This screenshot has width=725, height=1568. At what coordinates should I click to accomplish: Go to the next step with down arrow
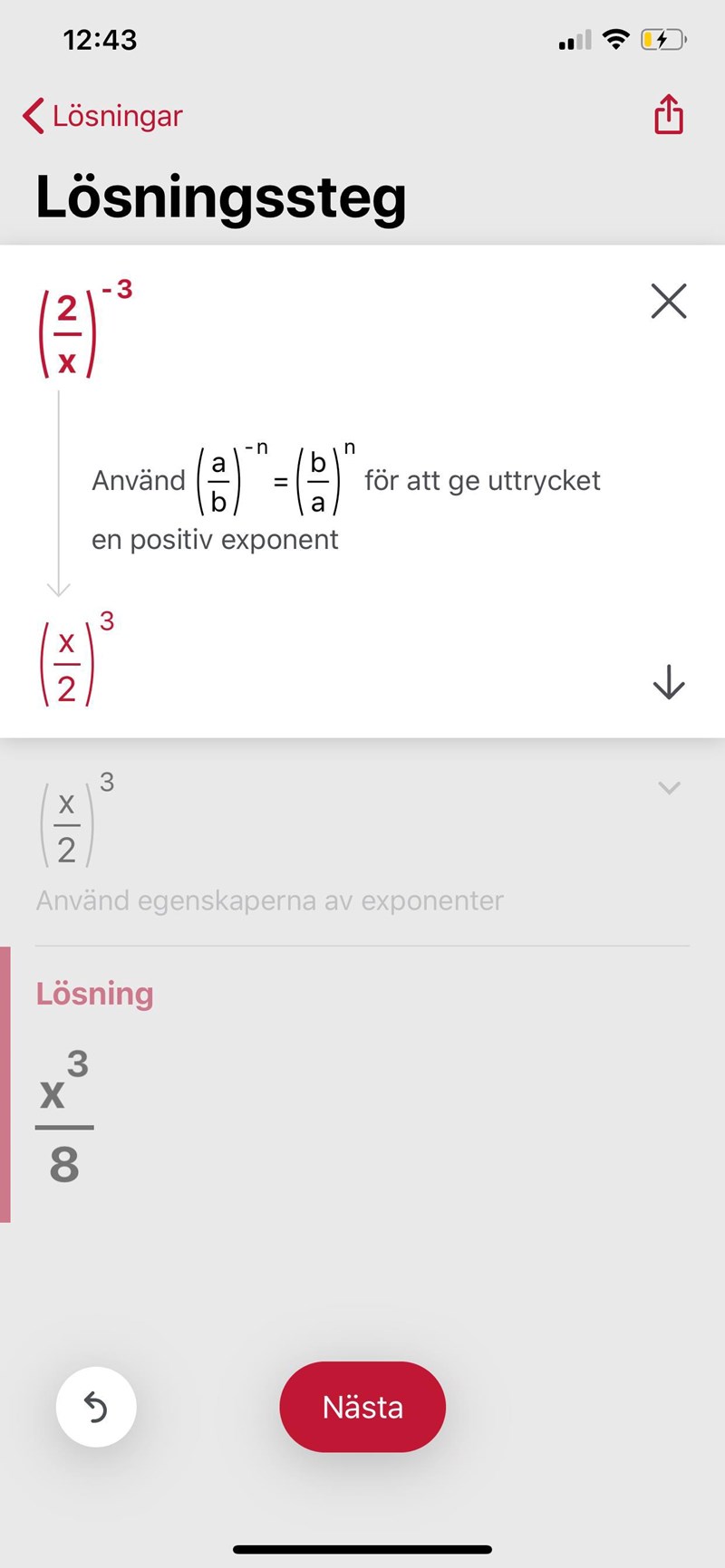pyautogui.click(x=668, y=682)
